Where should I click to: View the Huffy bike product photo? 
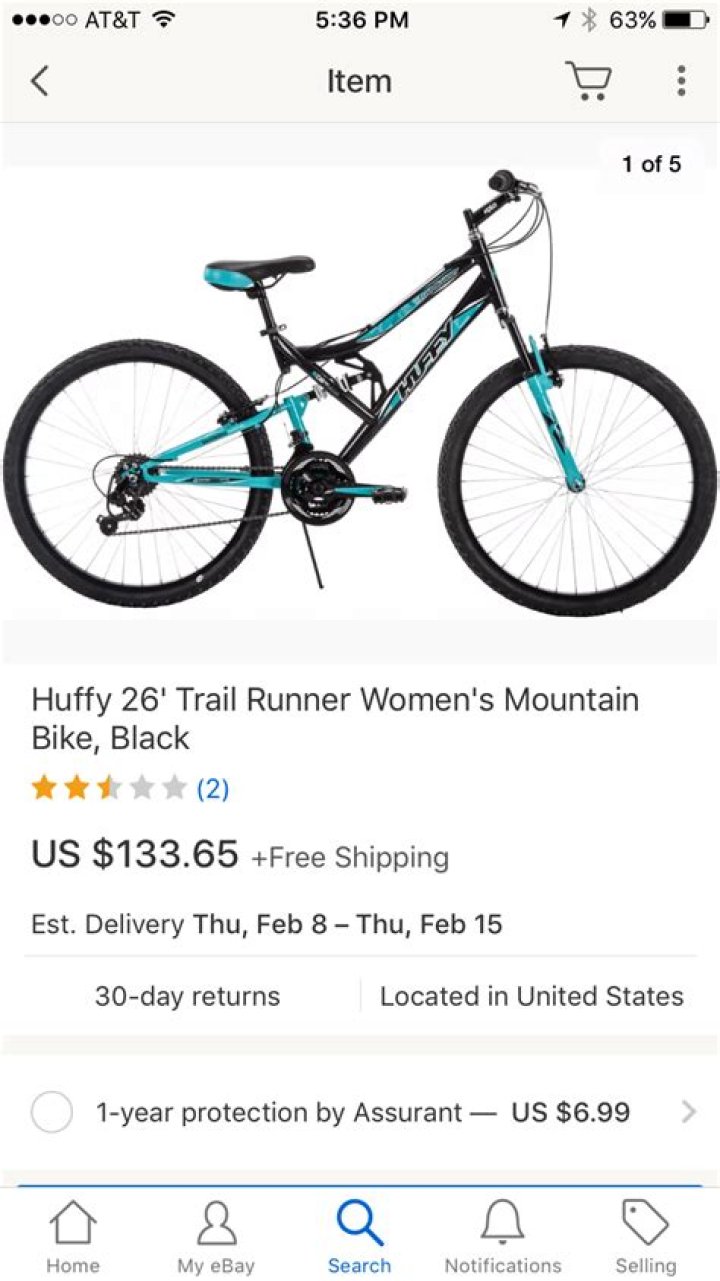click(360, 395)
